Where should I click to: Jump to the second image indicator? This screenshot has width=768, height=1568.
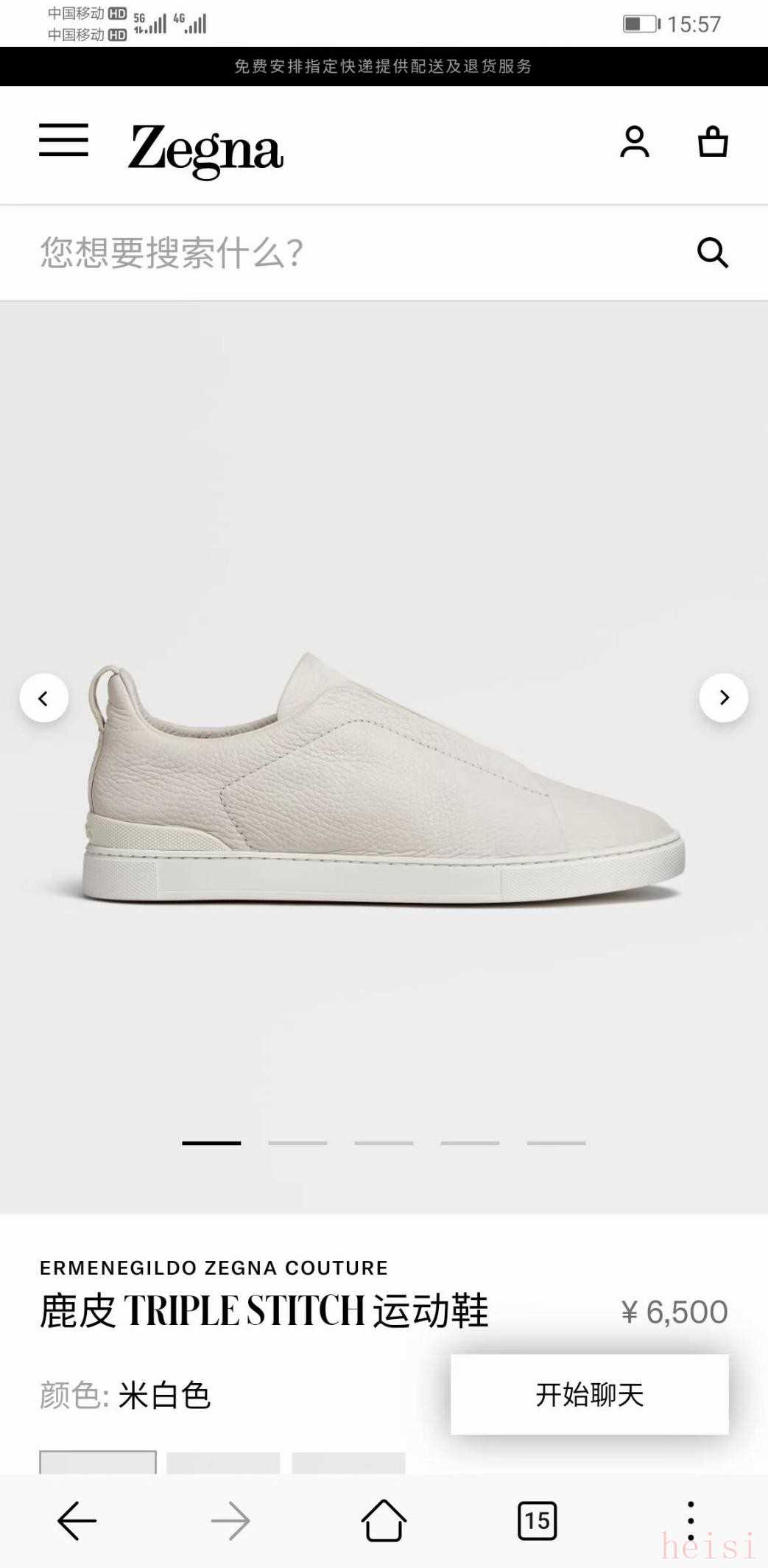[297, 1143]
